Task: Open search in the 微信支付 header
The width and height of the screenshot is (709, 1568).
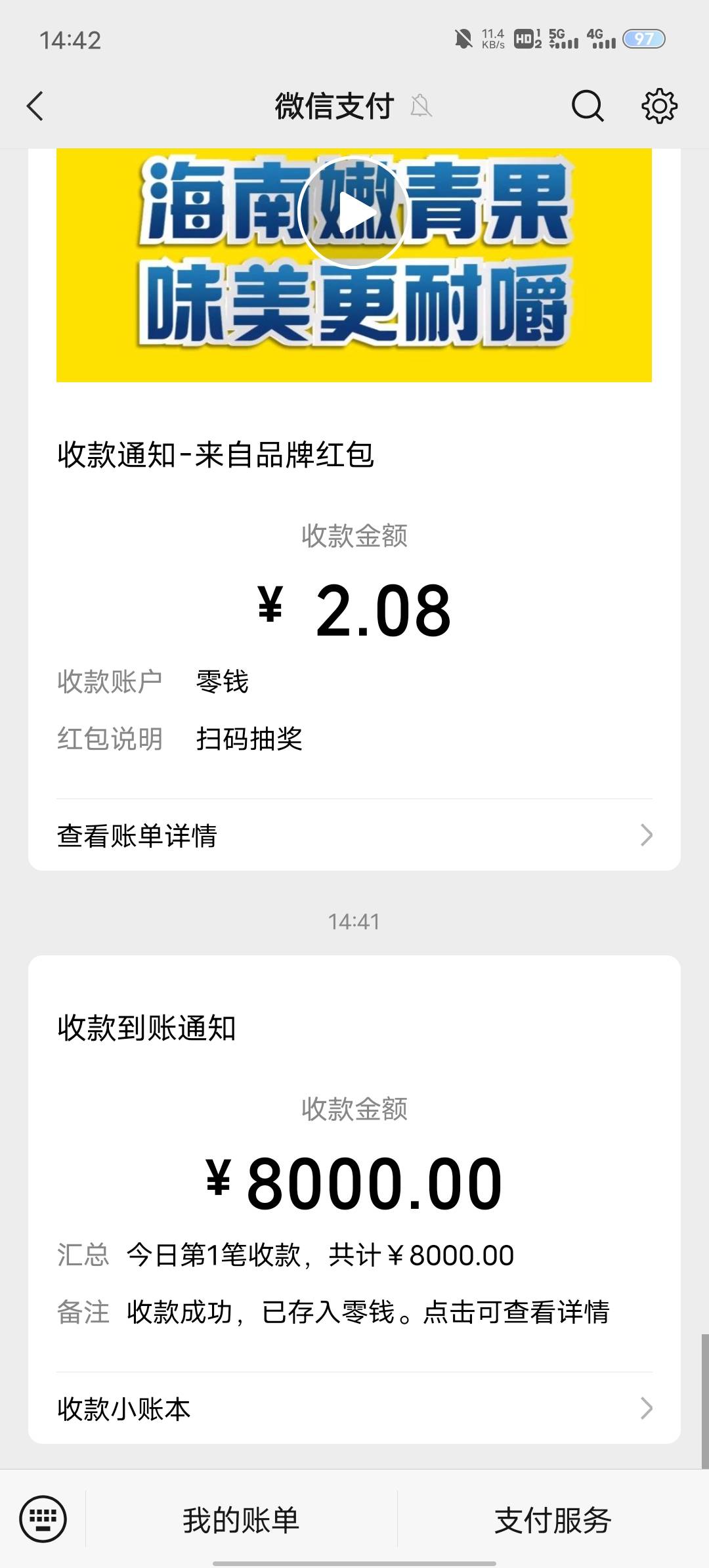Action: coord(588,106)
